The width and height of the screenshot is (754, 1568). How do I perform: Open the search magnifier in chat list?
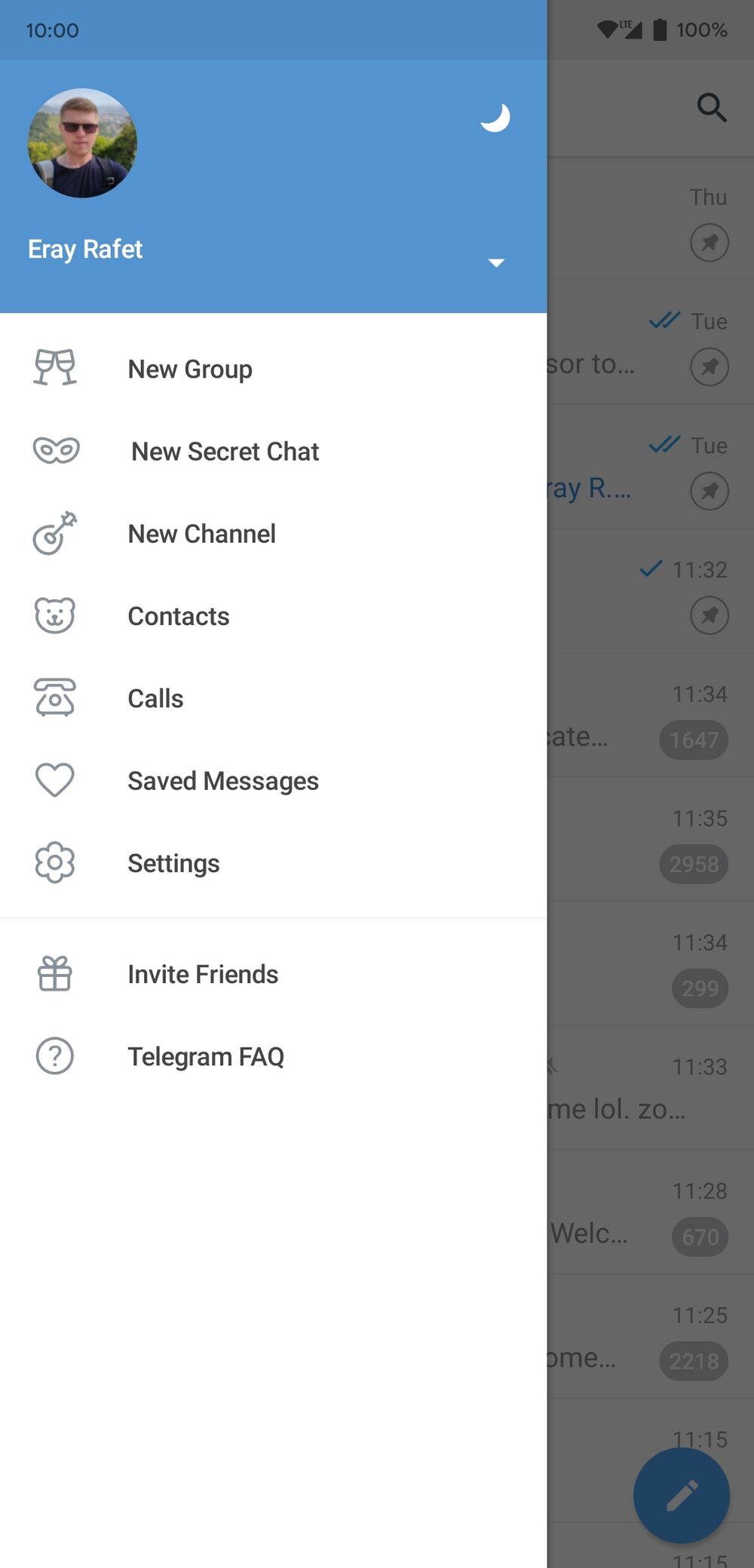tap(711, 107)
